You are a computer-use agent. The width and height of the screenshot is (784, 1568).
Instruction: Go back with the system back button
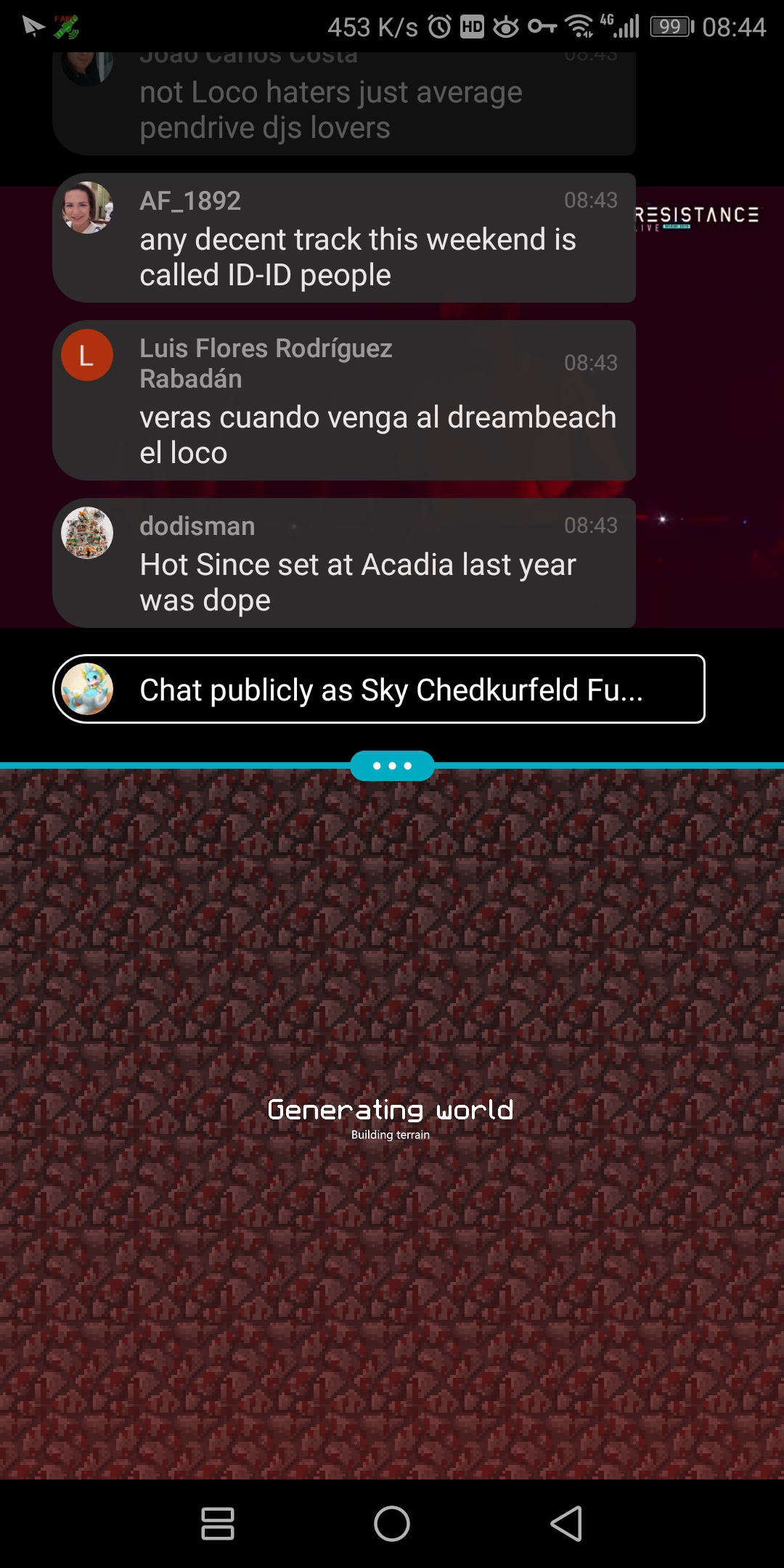[x=566, y=1523]
